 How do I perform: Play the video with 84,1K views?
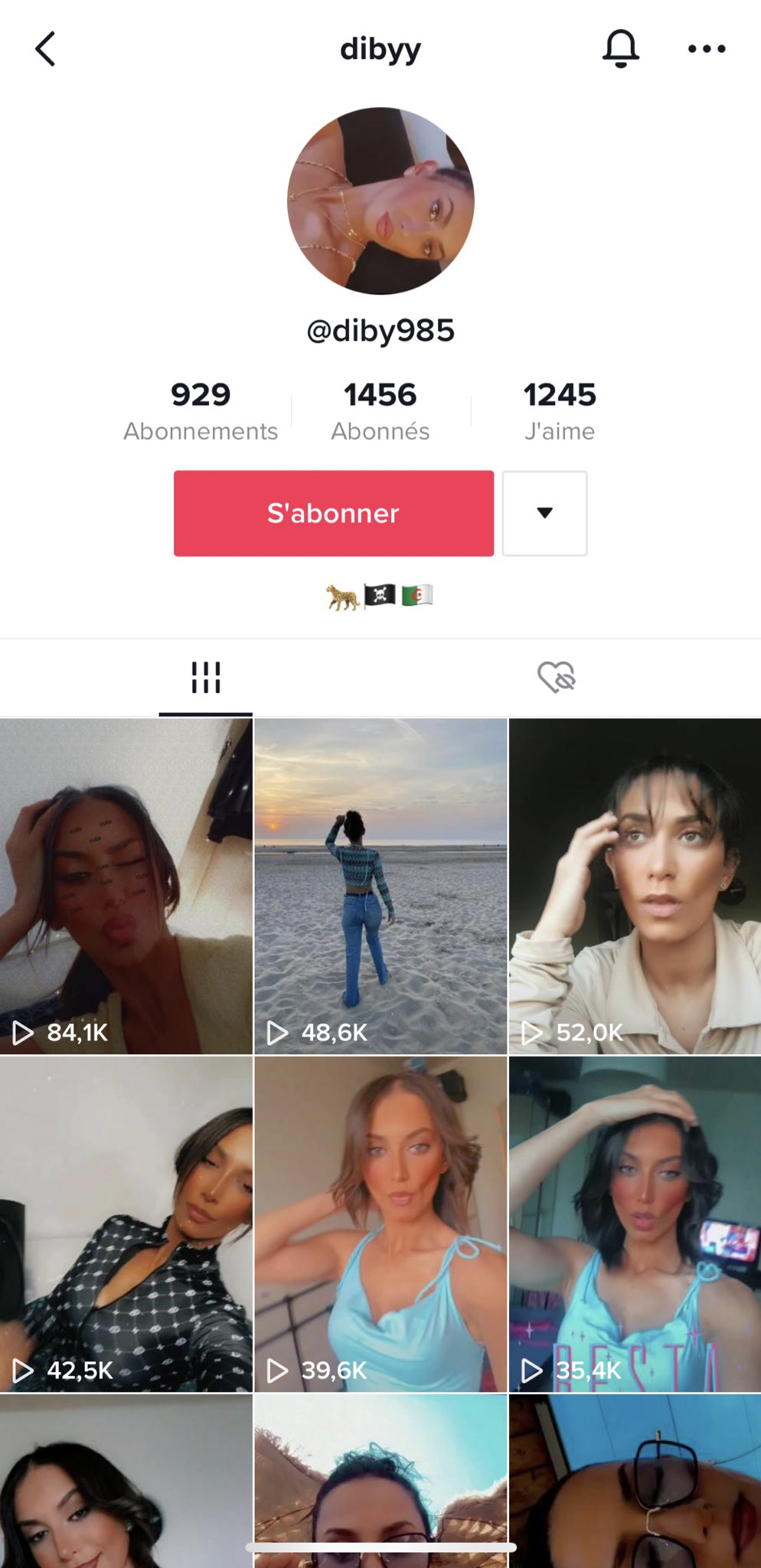[126, 887]
